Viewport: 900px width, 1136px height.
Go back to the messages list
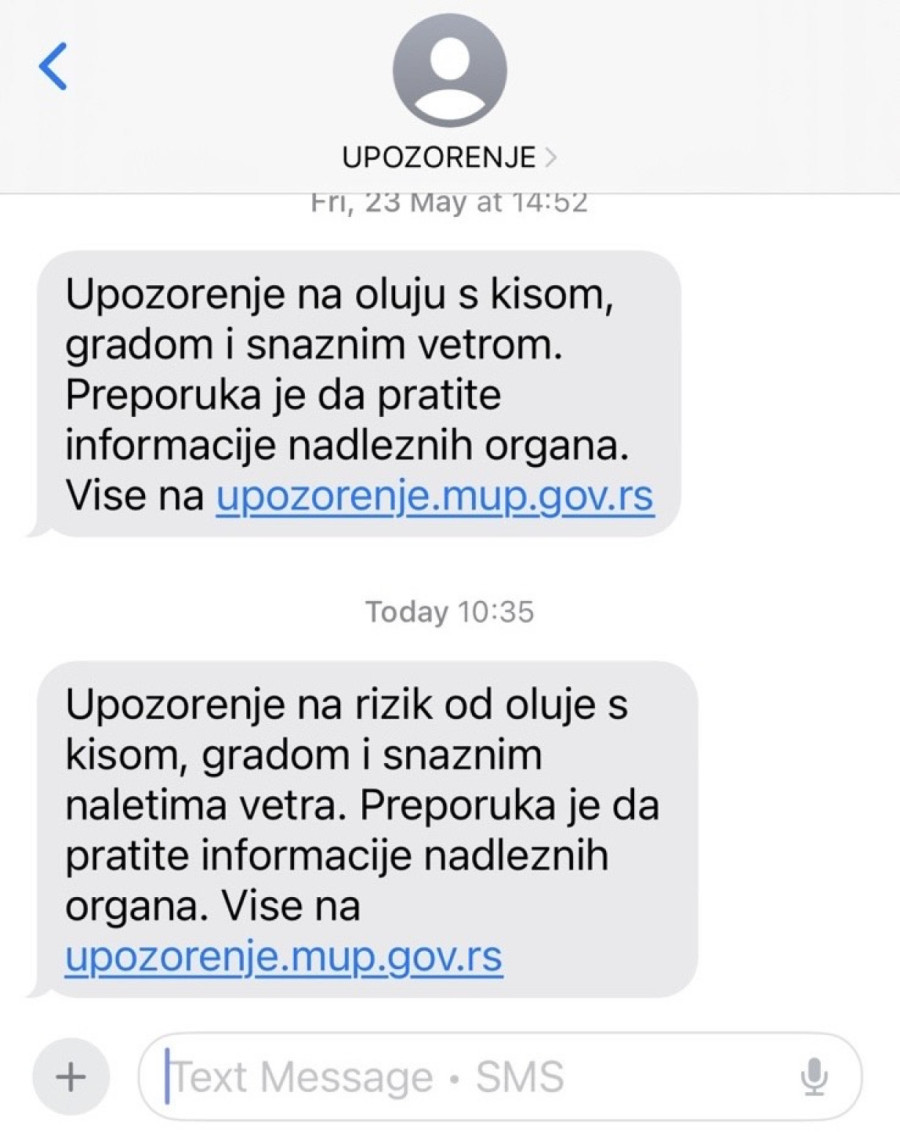[x=52, y=68]
